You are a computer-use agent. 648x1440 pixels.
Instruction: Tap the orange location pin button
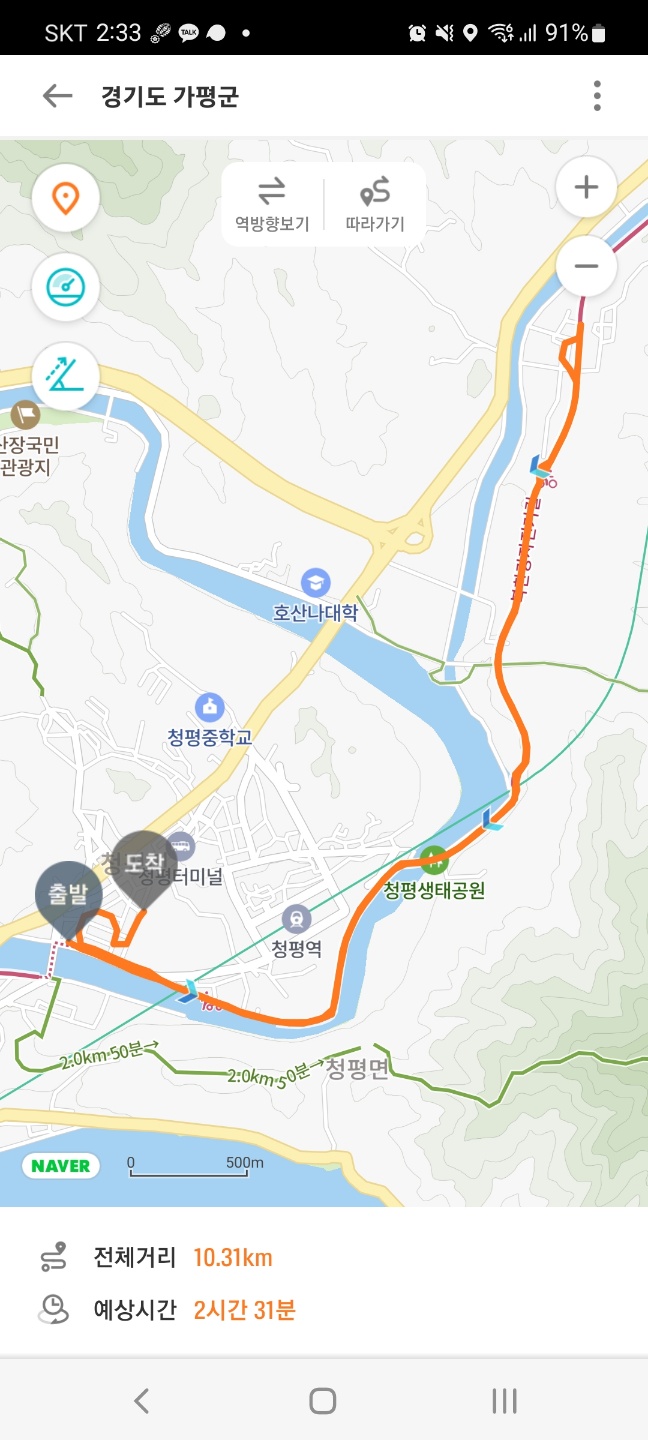click(65, 198)
